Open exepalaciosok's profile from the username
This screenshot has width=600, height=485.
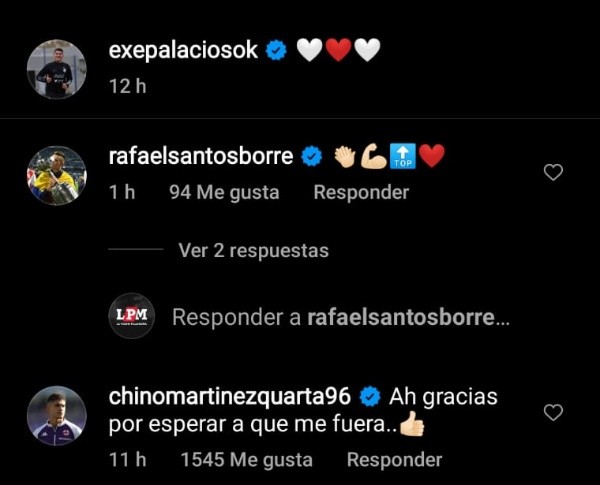point(182,50)
